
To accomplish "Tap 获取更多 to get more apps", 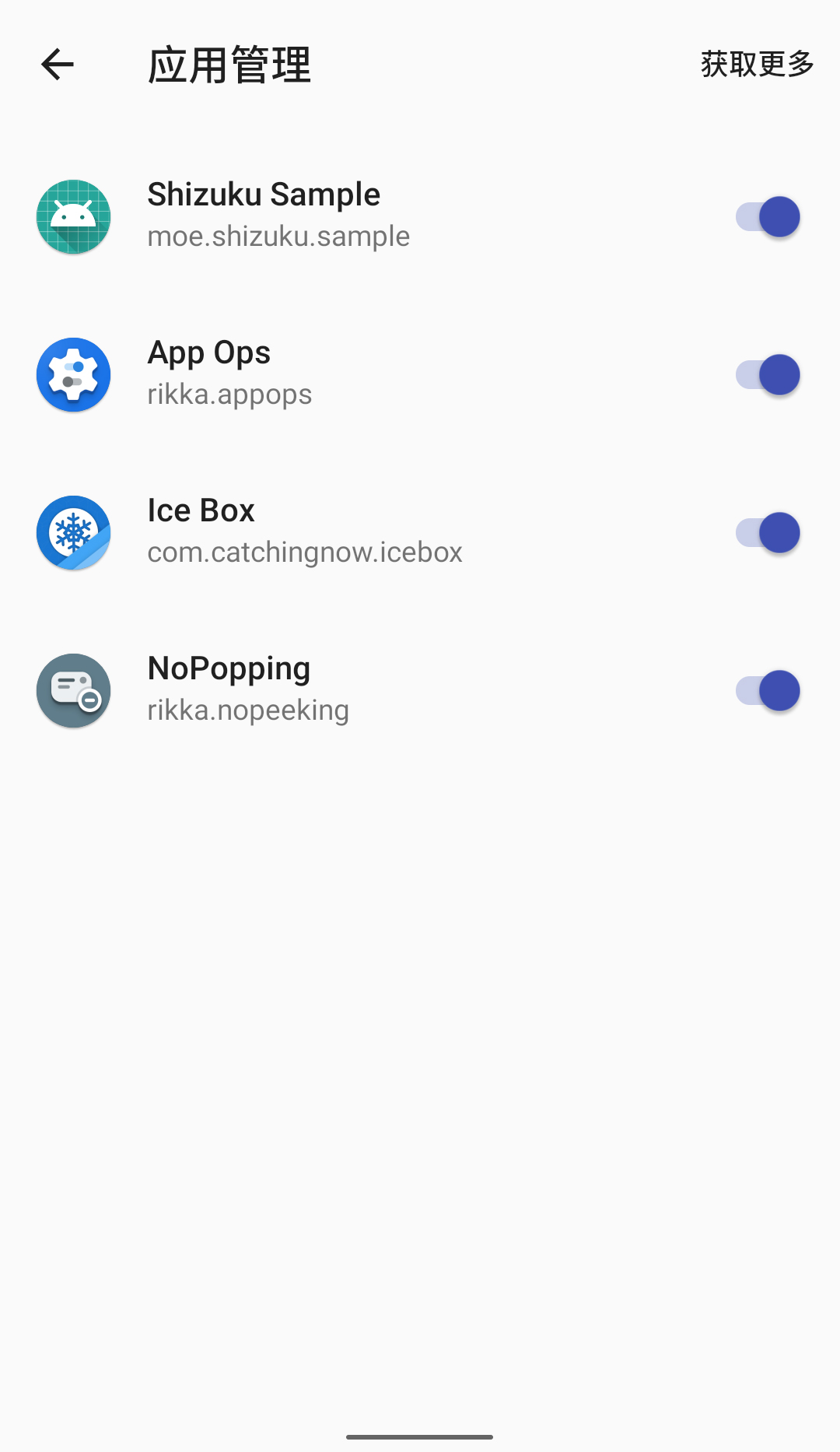I will tap(757, 64).
